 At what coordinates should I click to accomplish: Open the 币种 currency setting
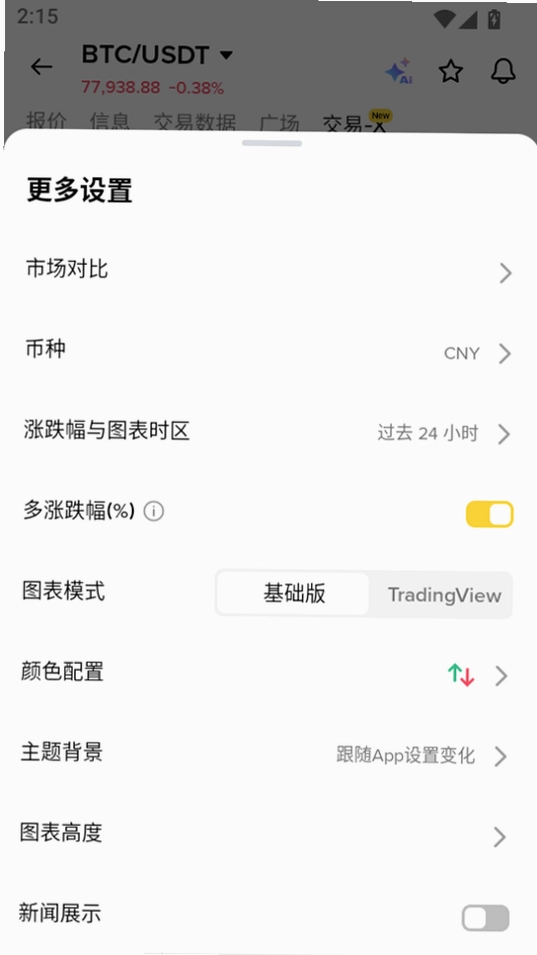pyautogui.click(x=268, y=351)
